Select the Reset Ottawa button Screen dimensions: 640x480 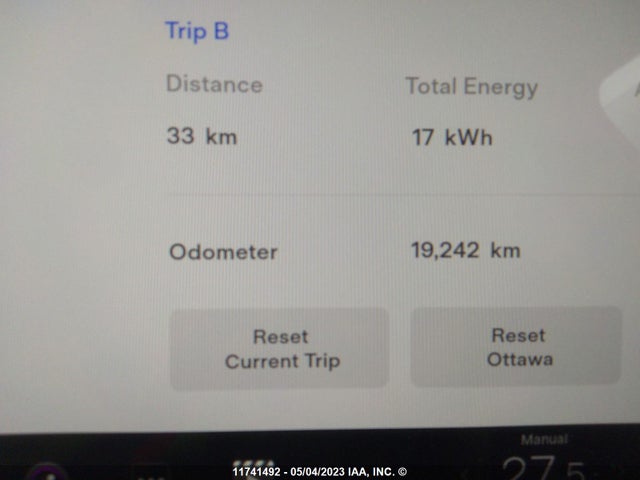coord(517,347)
